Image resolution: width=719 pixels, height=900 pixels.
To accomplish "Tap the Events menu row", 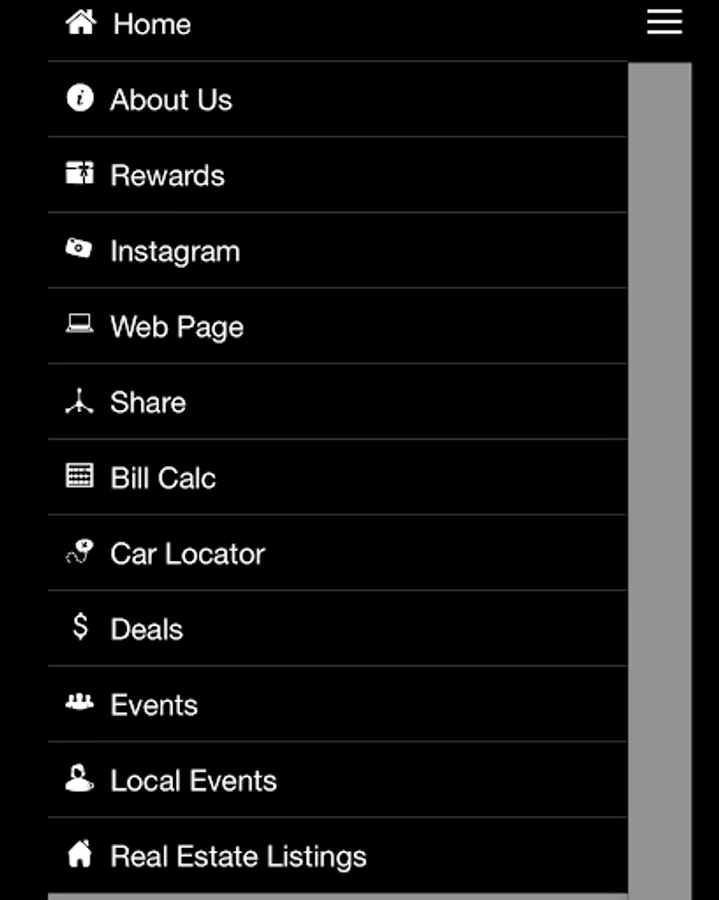I will [x=154, y=705].
